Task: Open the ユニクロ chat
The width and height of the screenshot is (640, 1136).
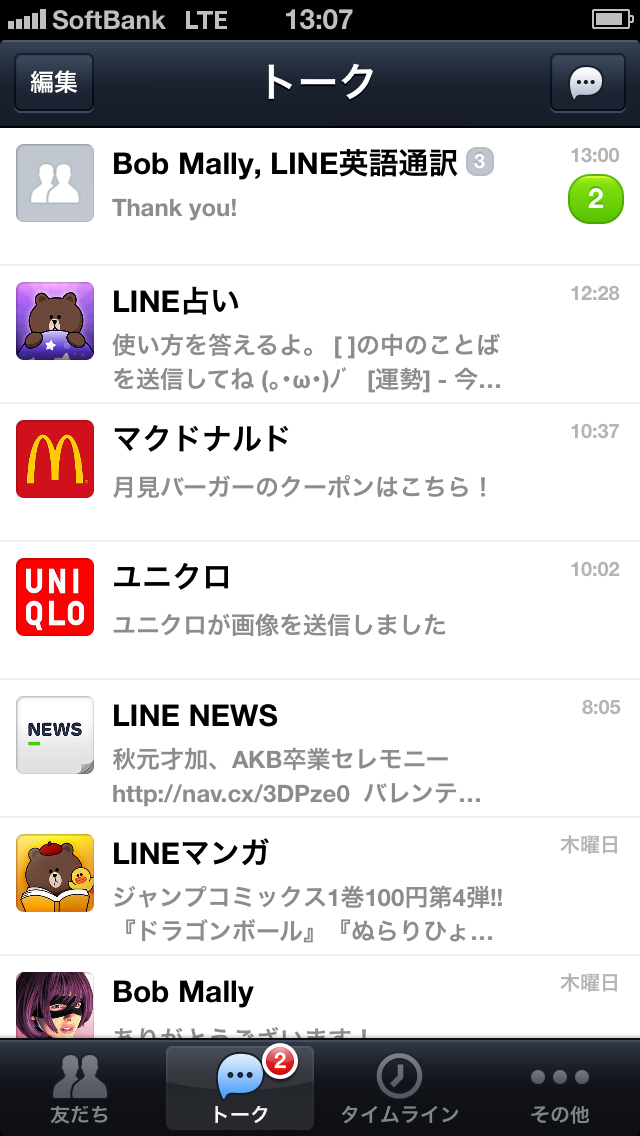Action: 320,610
